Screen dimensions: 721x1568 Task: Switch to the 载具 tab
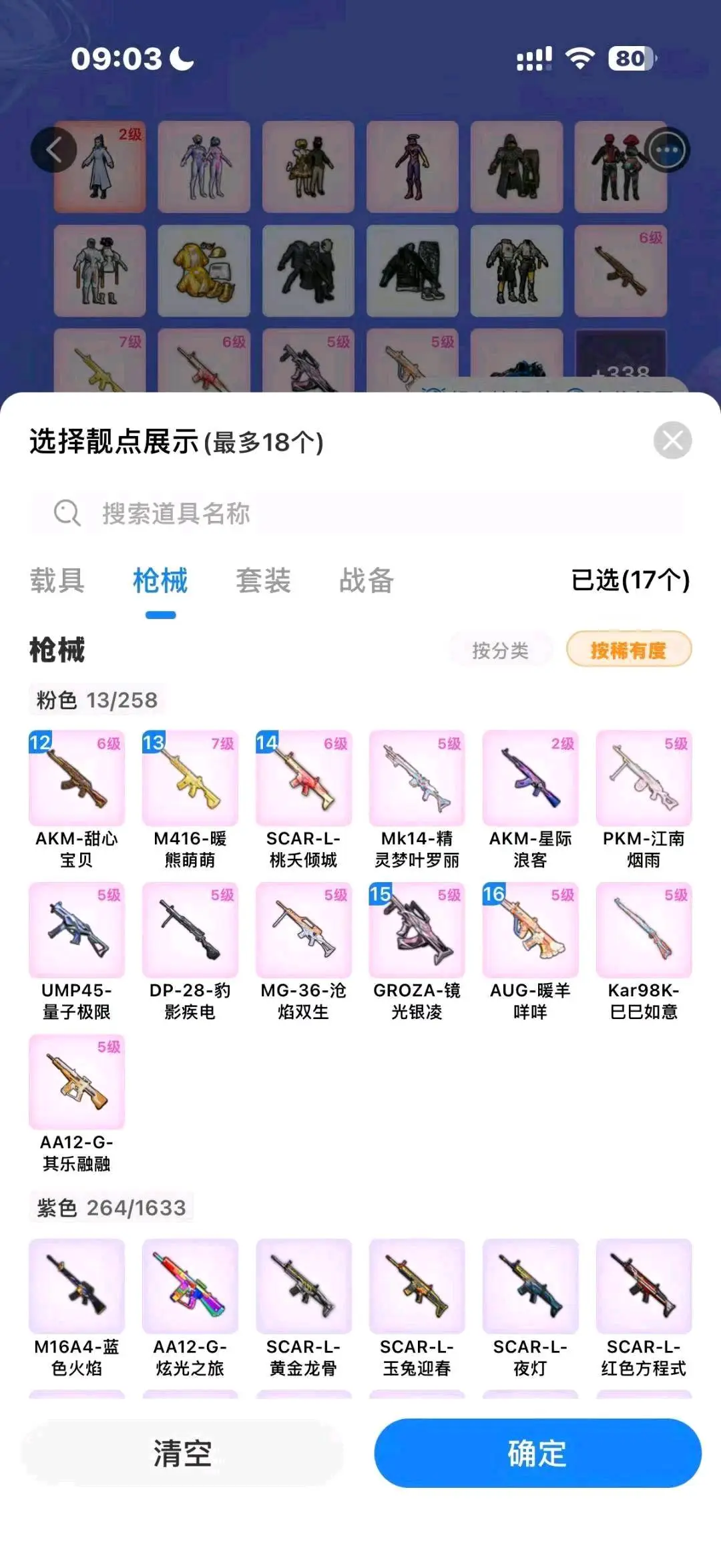[57, 580]
